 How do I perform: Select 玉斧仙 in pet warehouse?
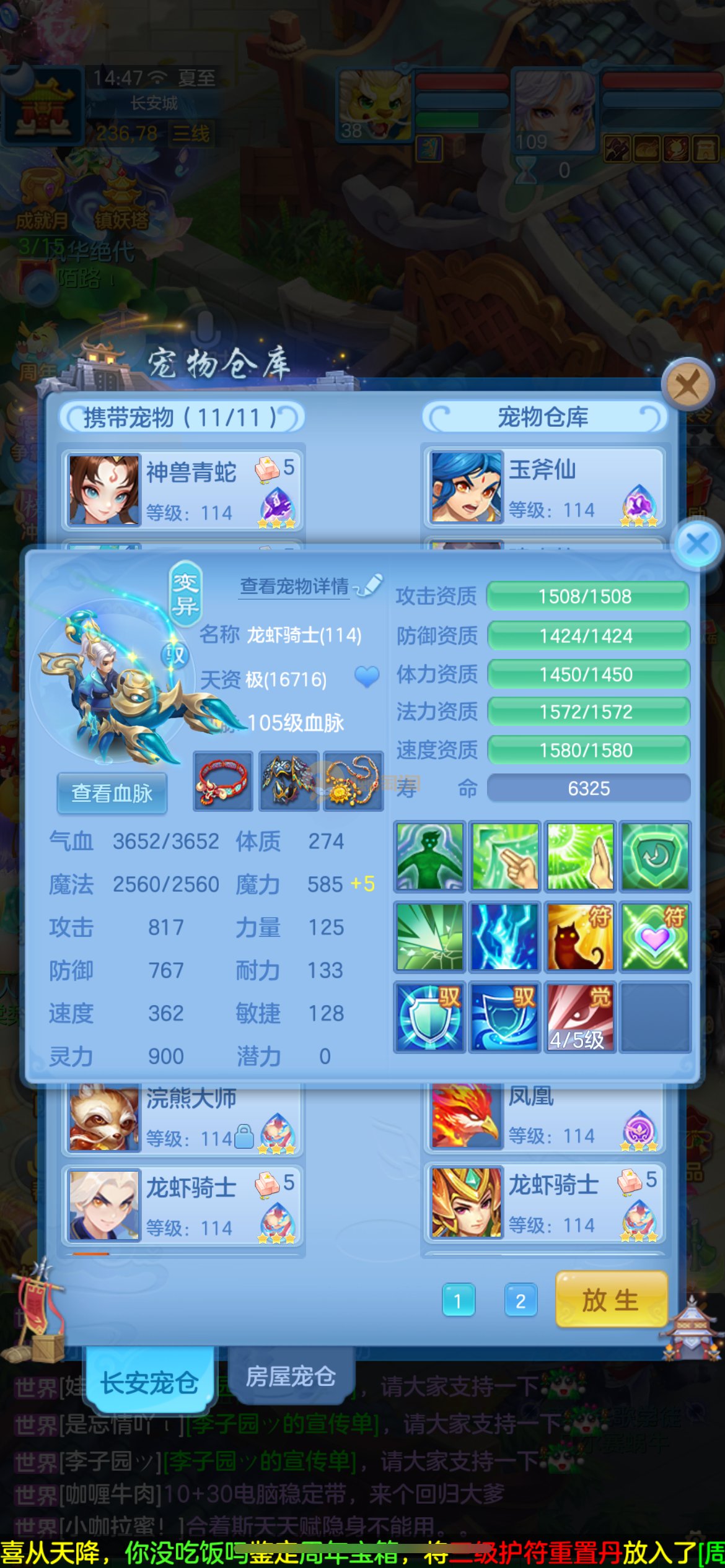click(x=544, y=487)
